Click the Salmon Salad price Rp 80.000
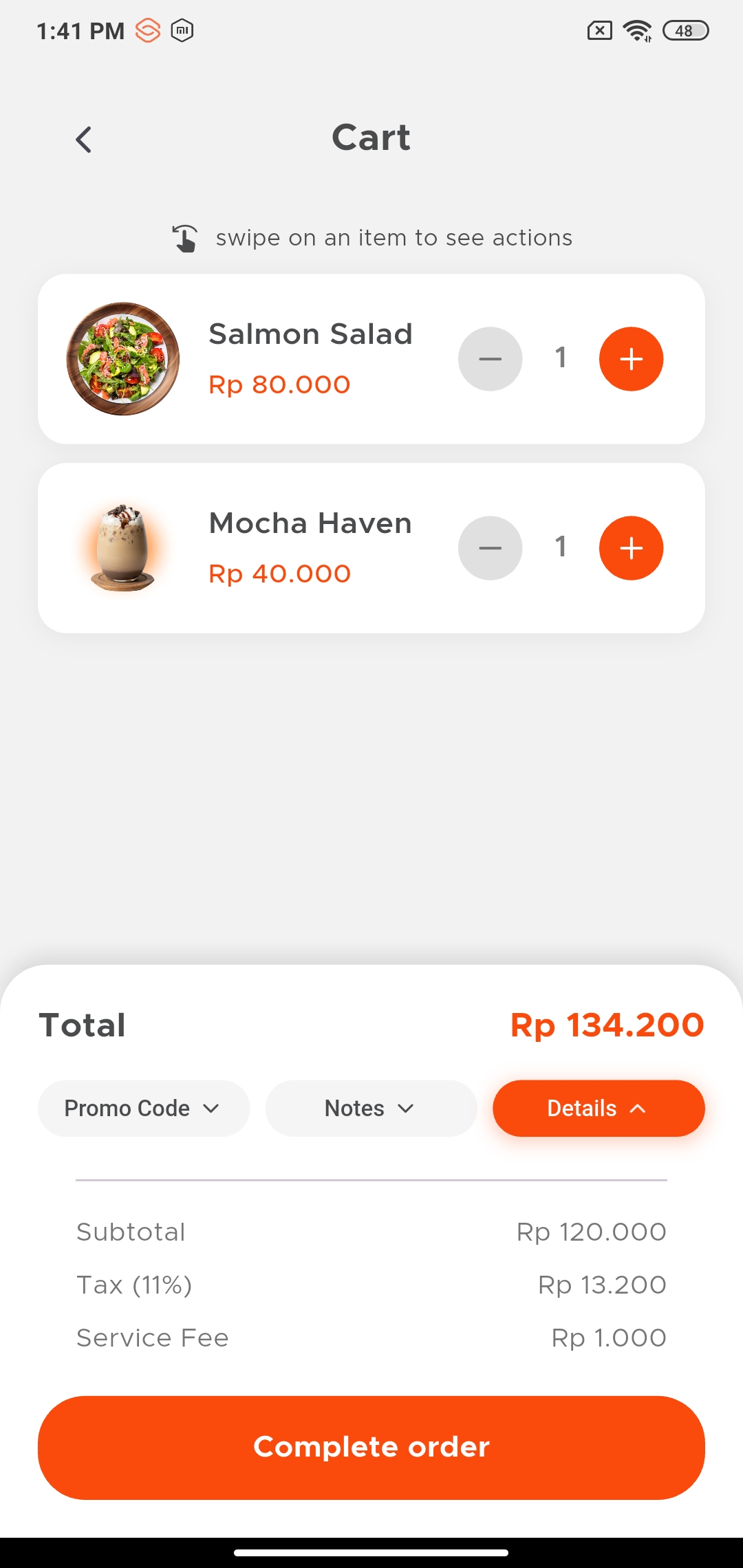The width and height of the screenshot is (743, 1568). [x=279, y=384]
